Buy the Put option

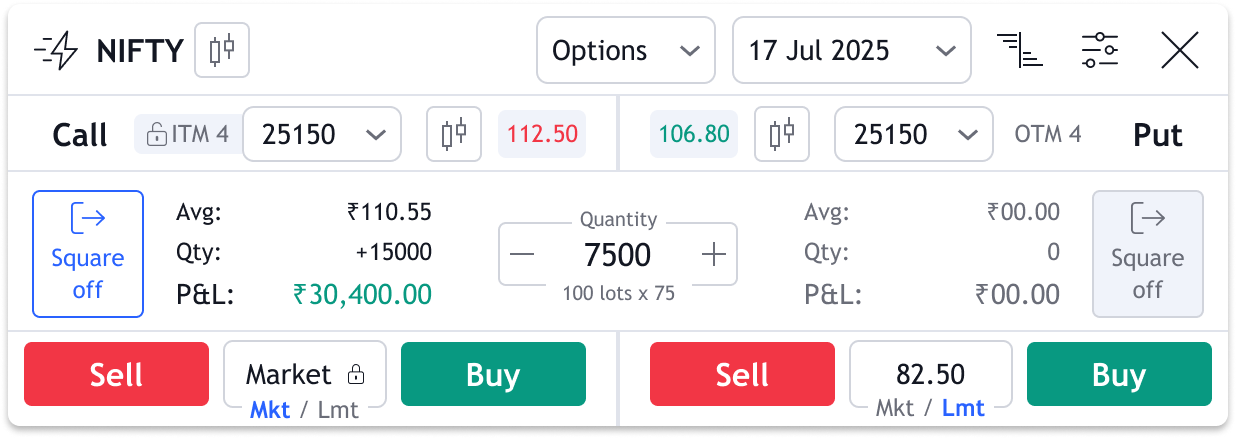pyautogui.click(x=1118, y=375)
